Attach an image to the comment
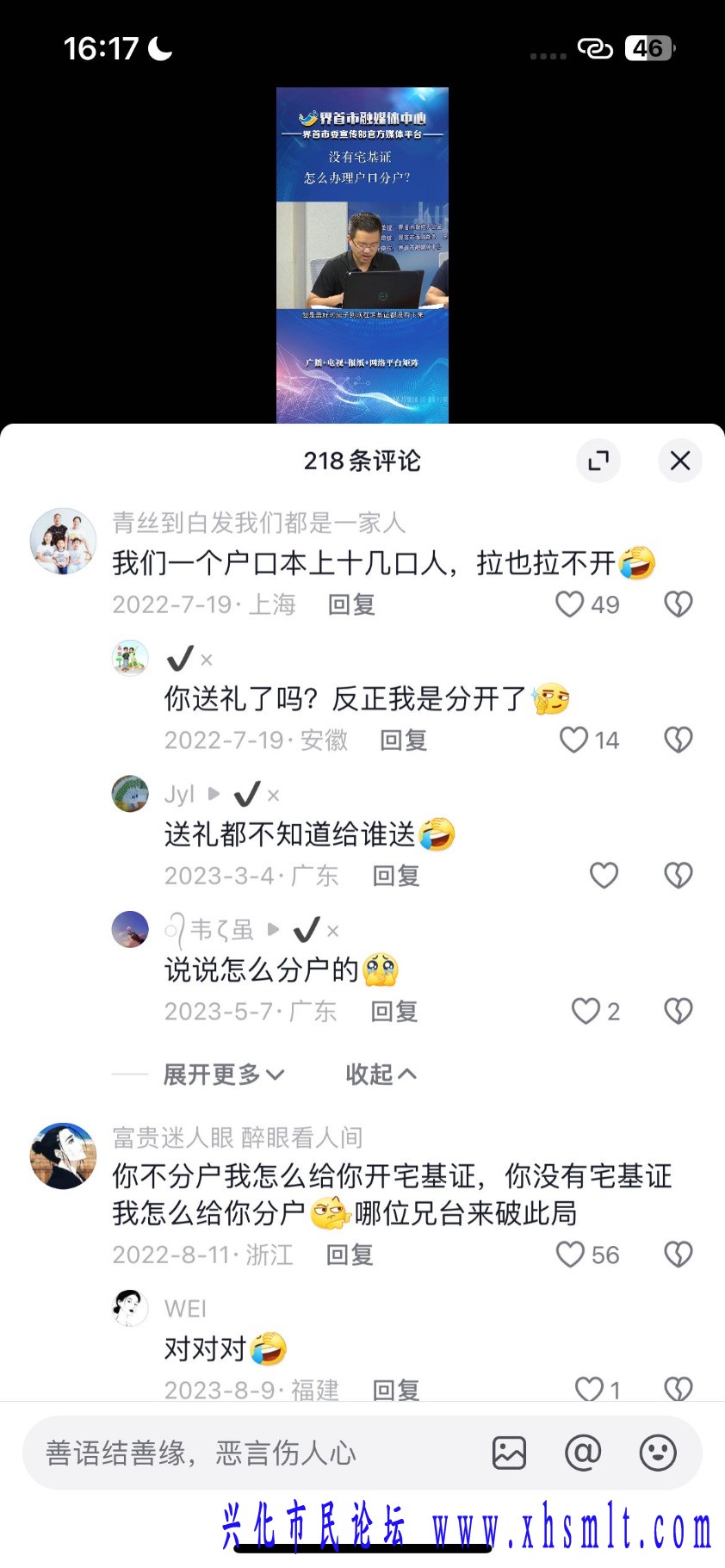725x1568 pixels. 509,1453
